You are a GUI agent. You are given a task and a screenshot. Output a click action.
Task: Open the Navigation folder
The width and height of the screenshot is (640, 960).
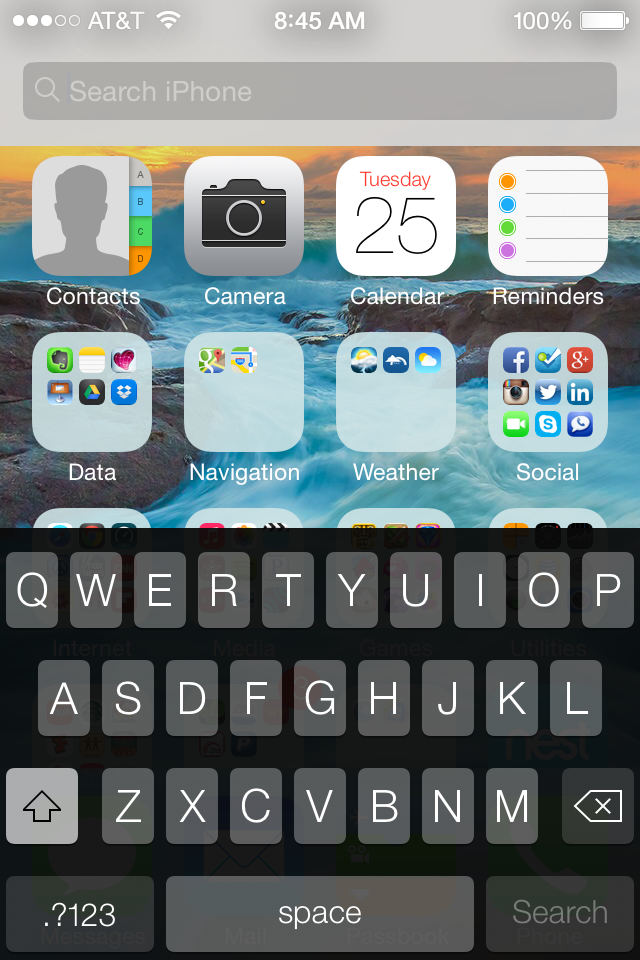244,393
